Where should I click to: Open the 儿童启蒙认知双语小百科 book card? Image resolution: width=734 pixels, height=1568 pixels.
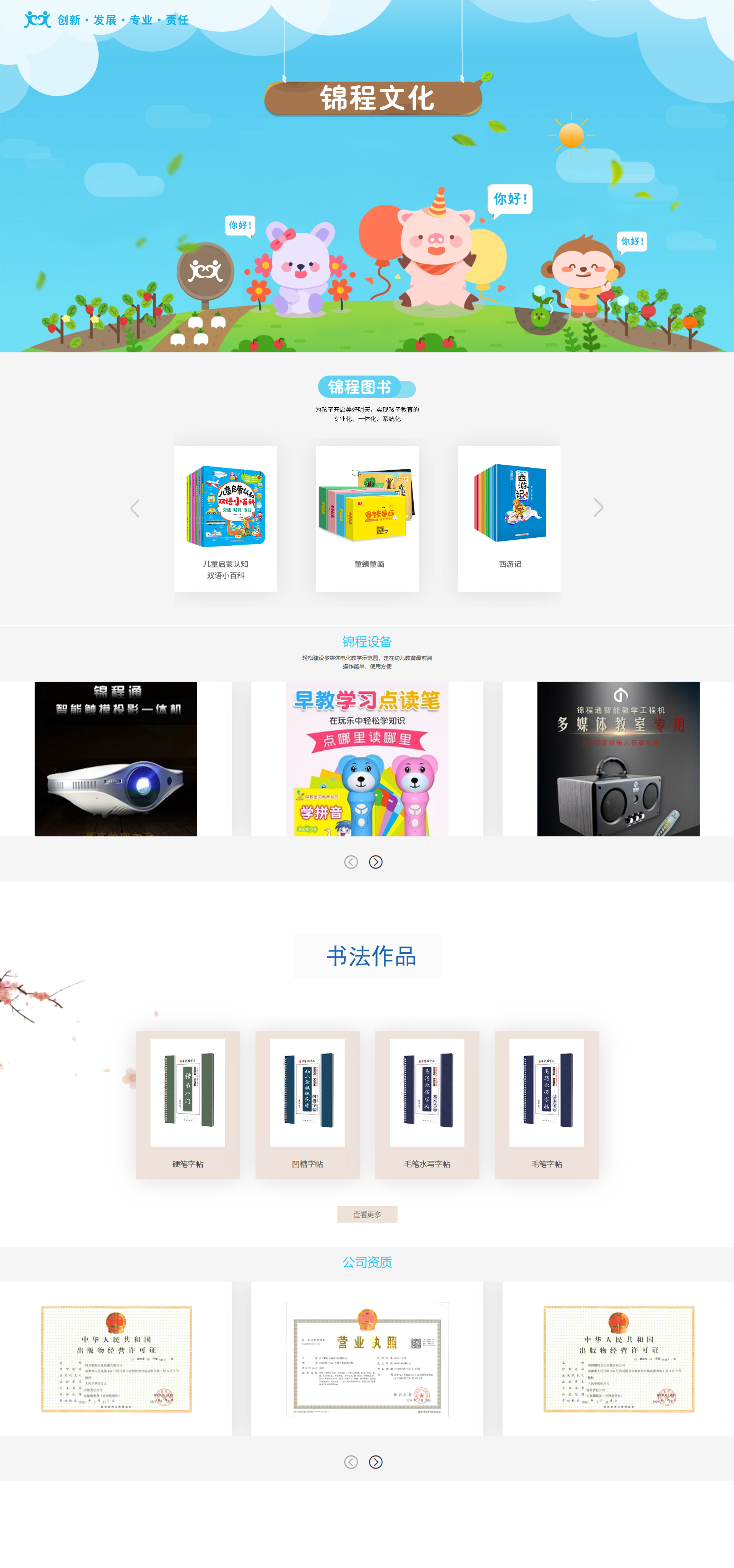[x=225, y=518]
